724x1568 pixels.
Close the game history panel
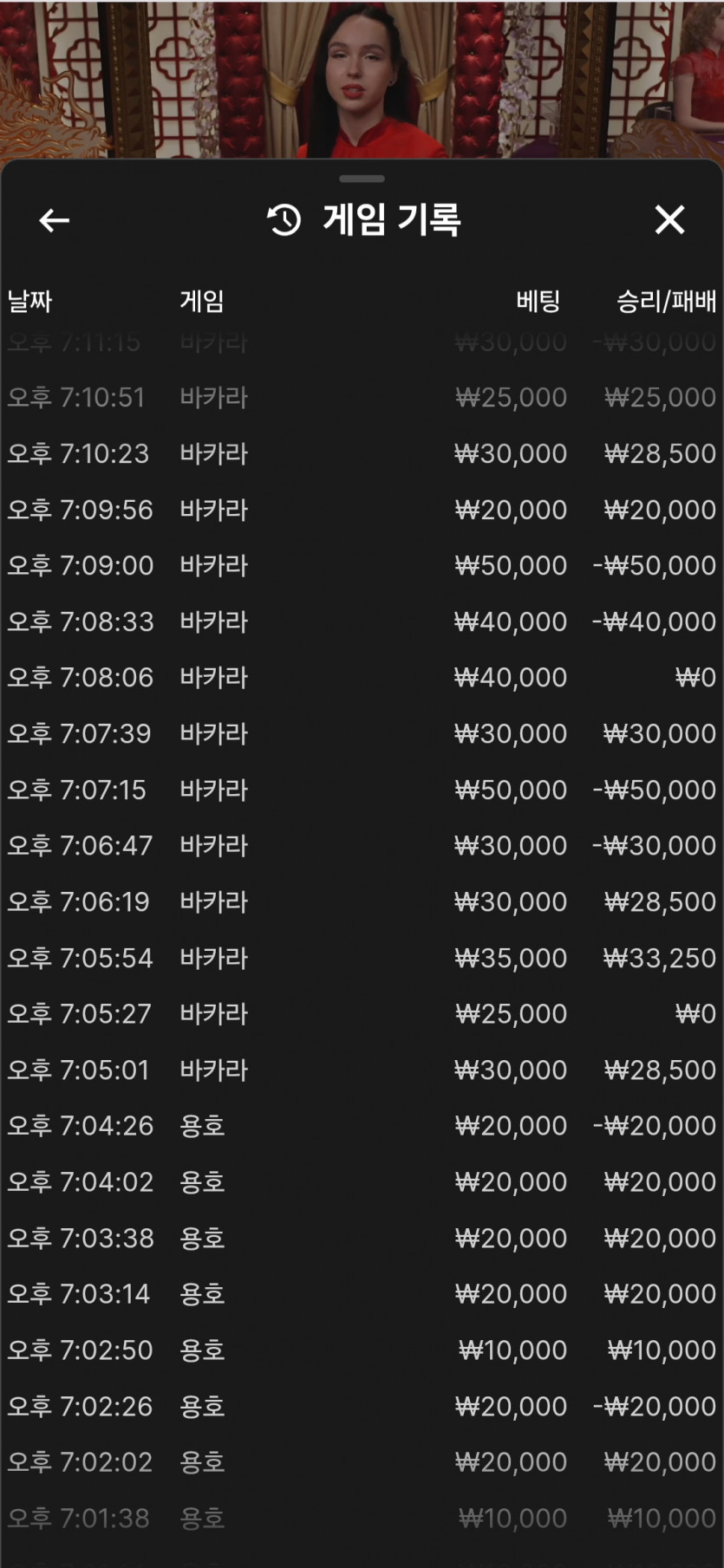[x=669, y=220]
